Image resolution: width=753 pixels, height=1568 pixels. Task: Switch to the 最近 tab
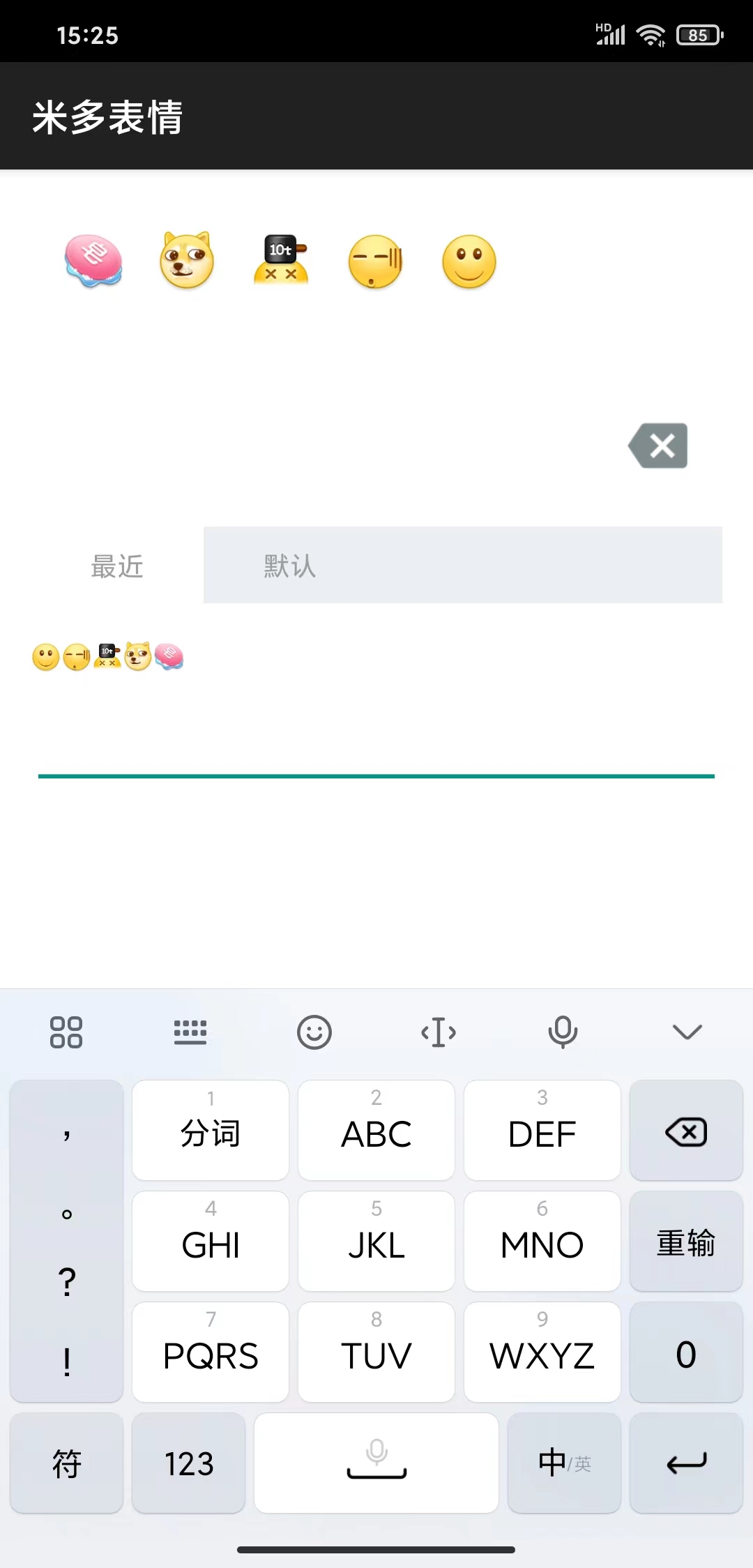click(117, 566)
